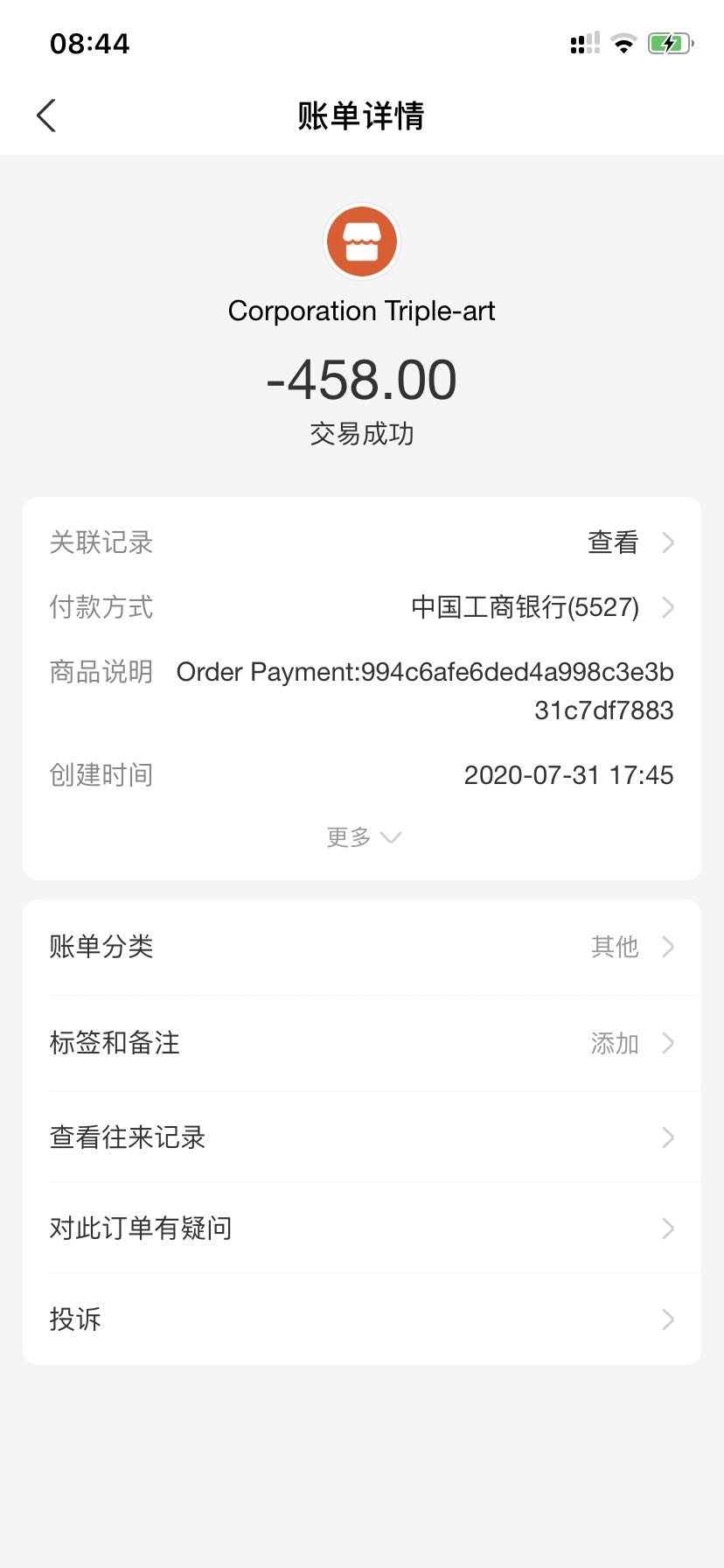The width and height of the screenshot is (724, 1568).
Task: Tap the Corporation Triple-art merchant icon
Action: coord(362,241)
